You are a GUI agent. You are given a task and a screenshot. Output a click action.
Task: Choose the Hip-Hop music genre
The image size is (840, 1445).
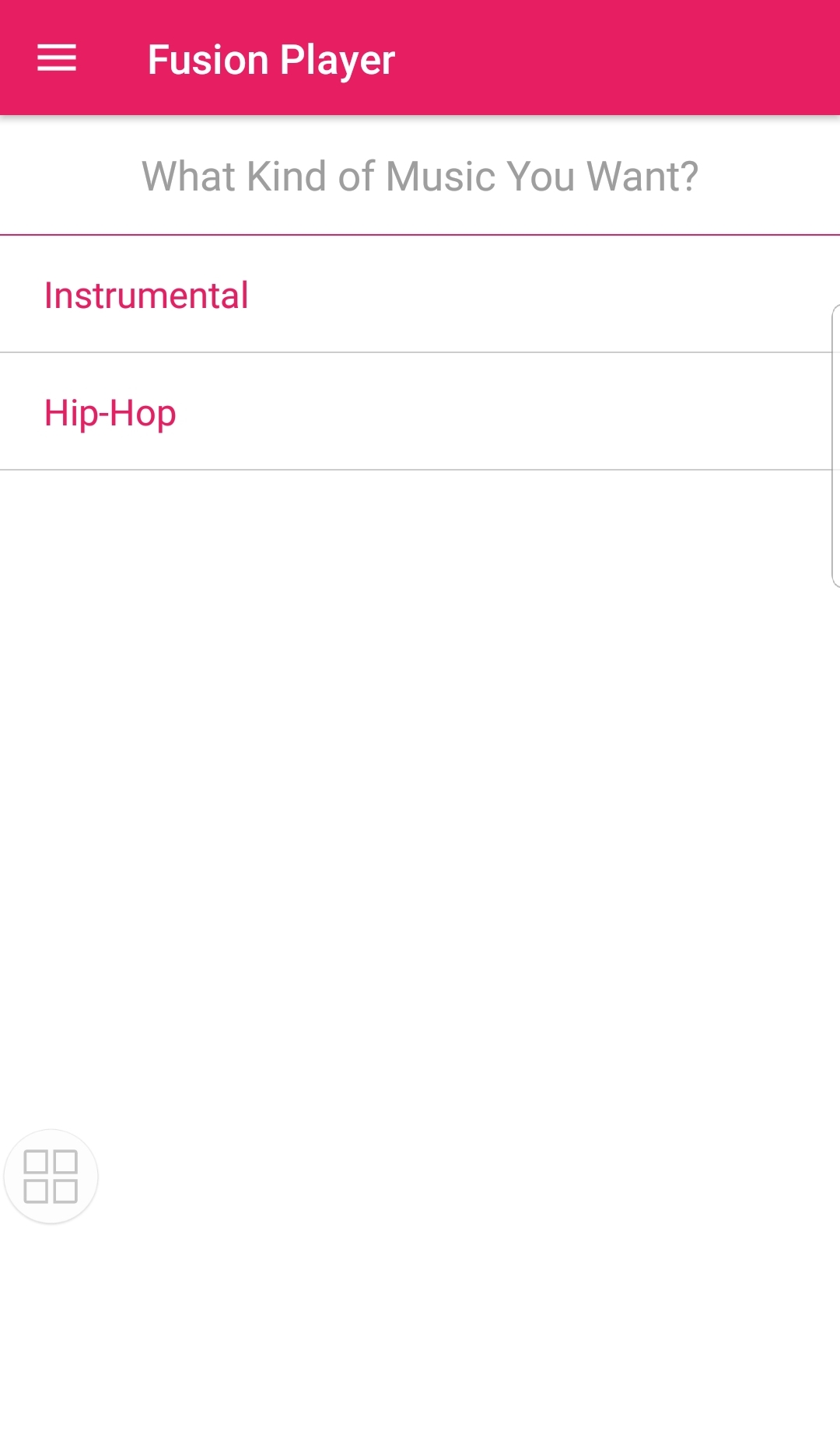110,413
